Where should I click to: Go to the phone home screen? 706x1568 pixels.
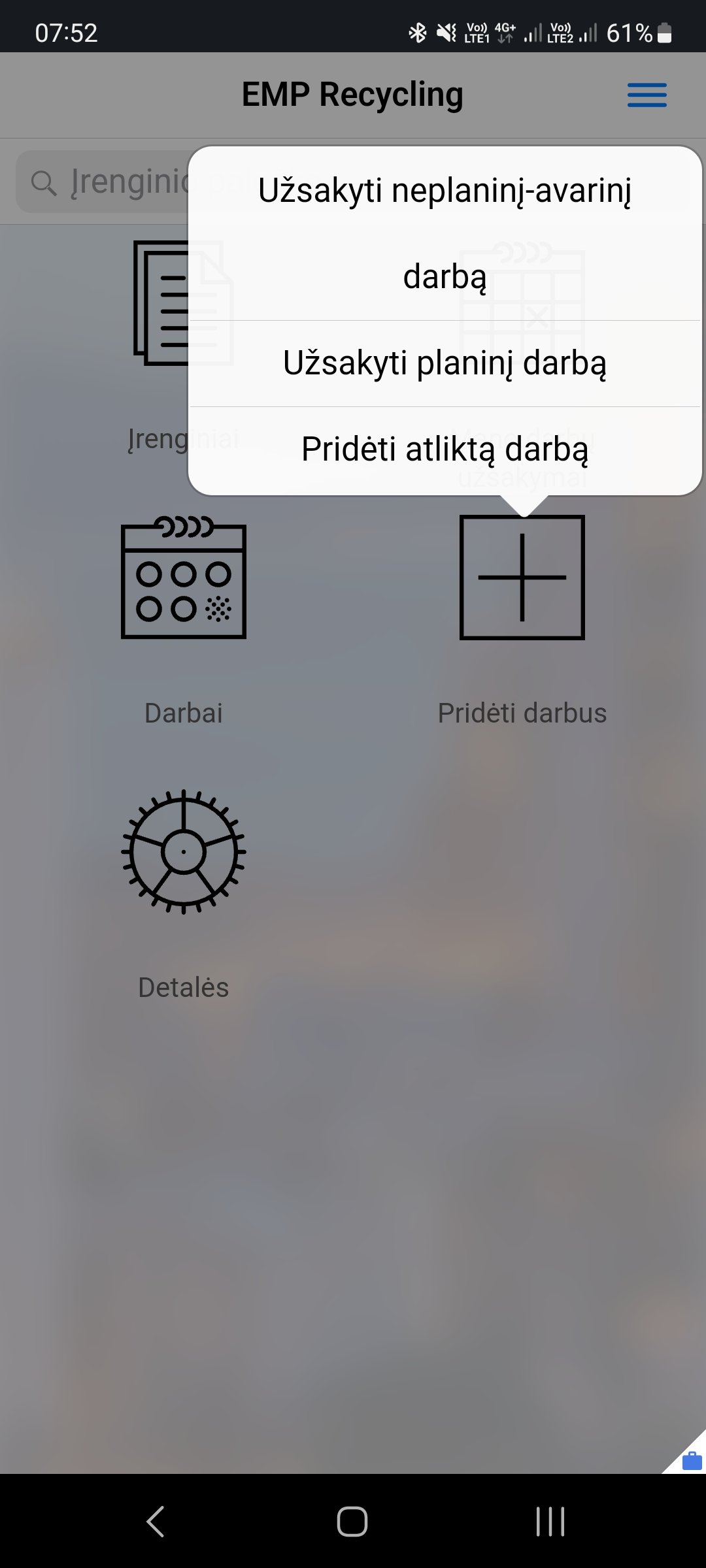point(352,1522)
